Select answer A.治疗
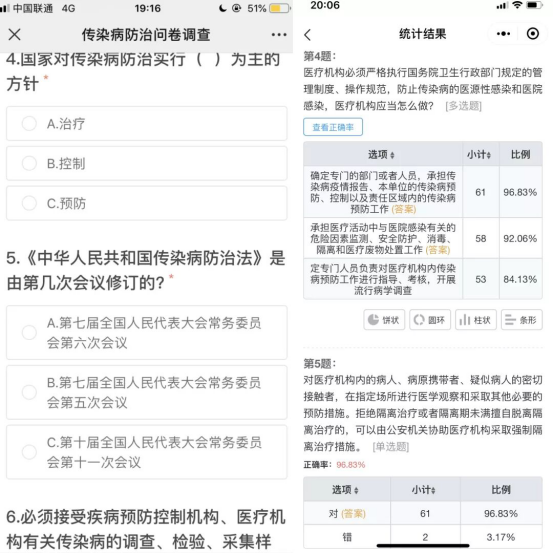 pos(147,123)
